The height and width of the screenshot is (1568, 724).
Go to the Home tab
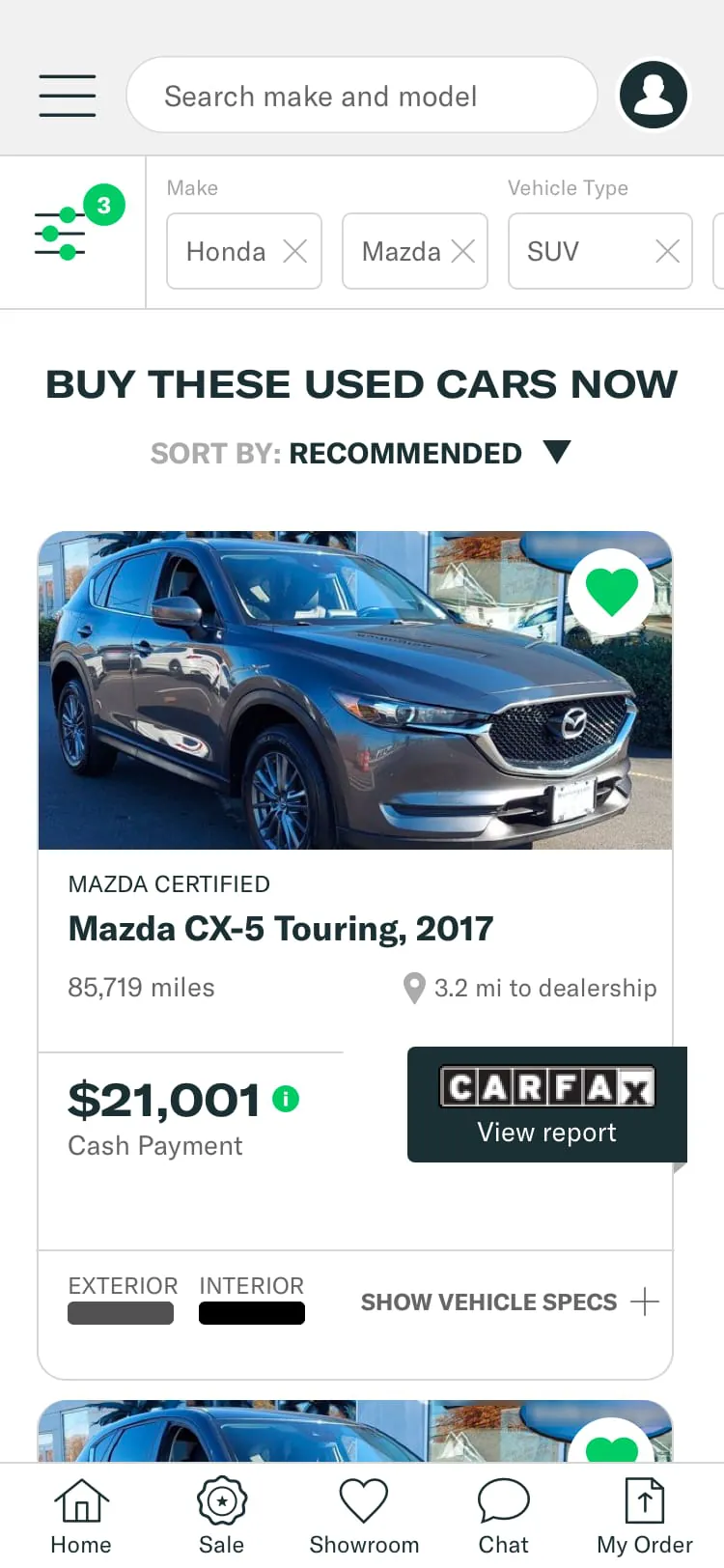point(81,1517)
